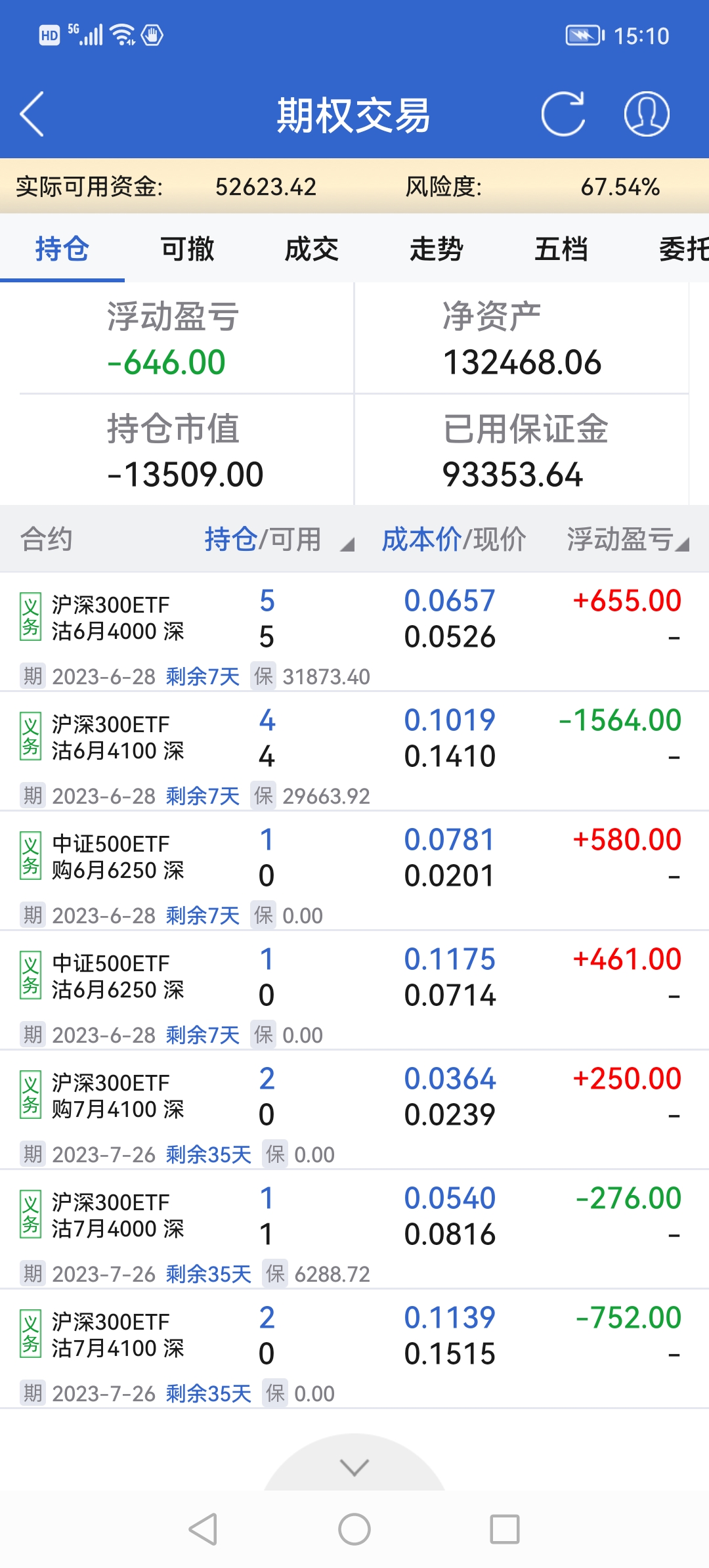Open the 走势 tab
This screenshot has width=709, height=1568.
[437, 250]
